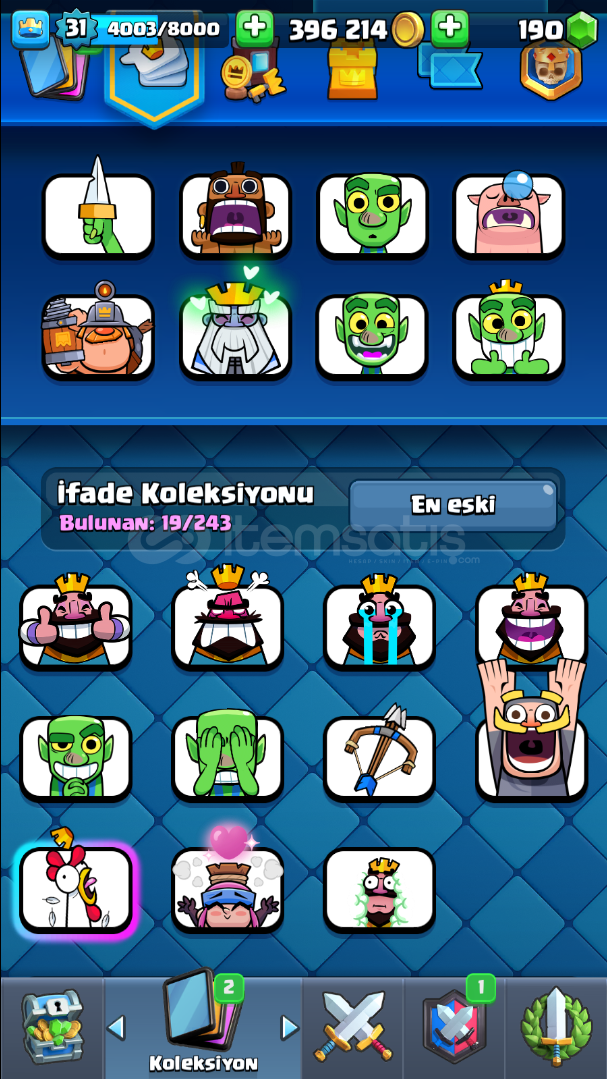
Task: Tap the green plus next to gold coins
Action: tap(449, 28)
